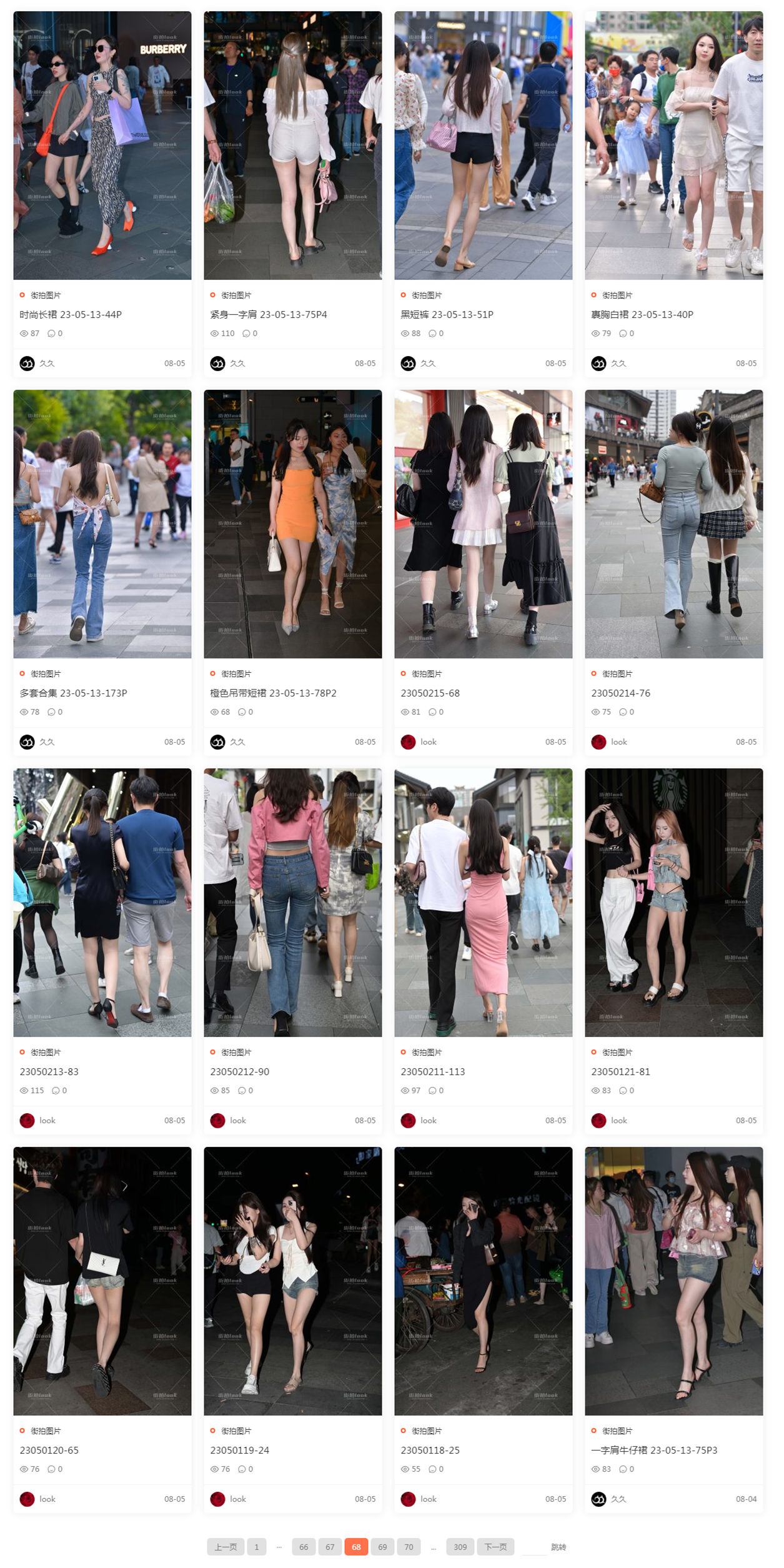Jump to last page 309
Image resolution: width=784 pixels, height=1568 pixels.
coord(460,1547)
